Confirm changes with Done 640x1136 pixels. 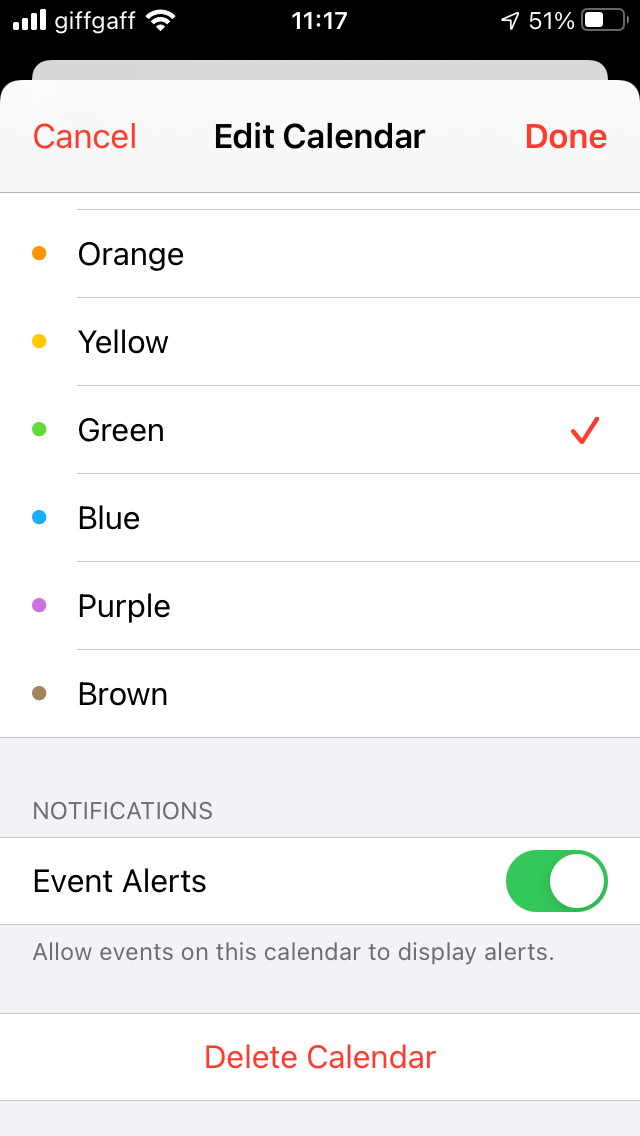pos(566,136)
